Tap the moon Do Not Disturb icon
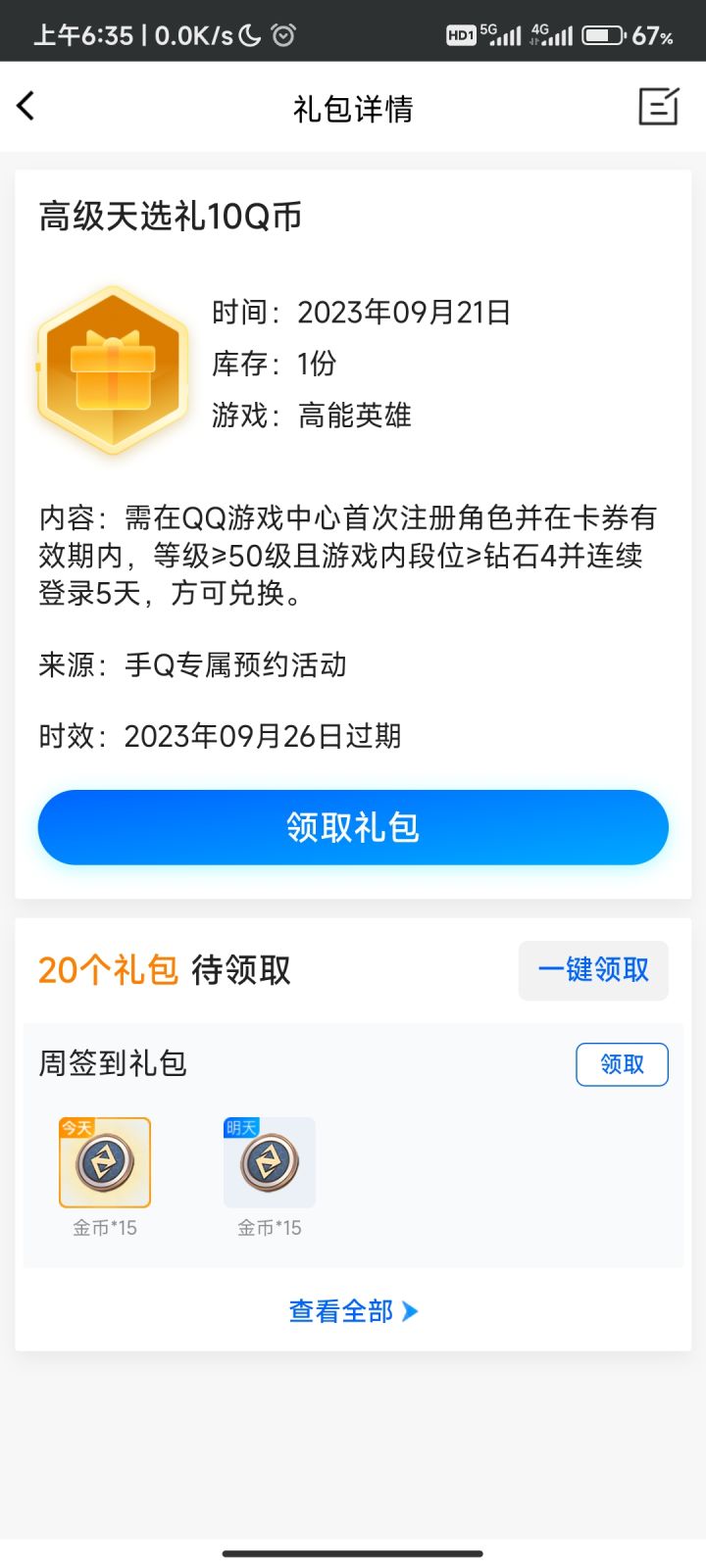The height and width of the screenshot is (1568, 706). pyautogui.click(x=251, y=33)
